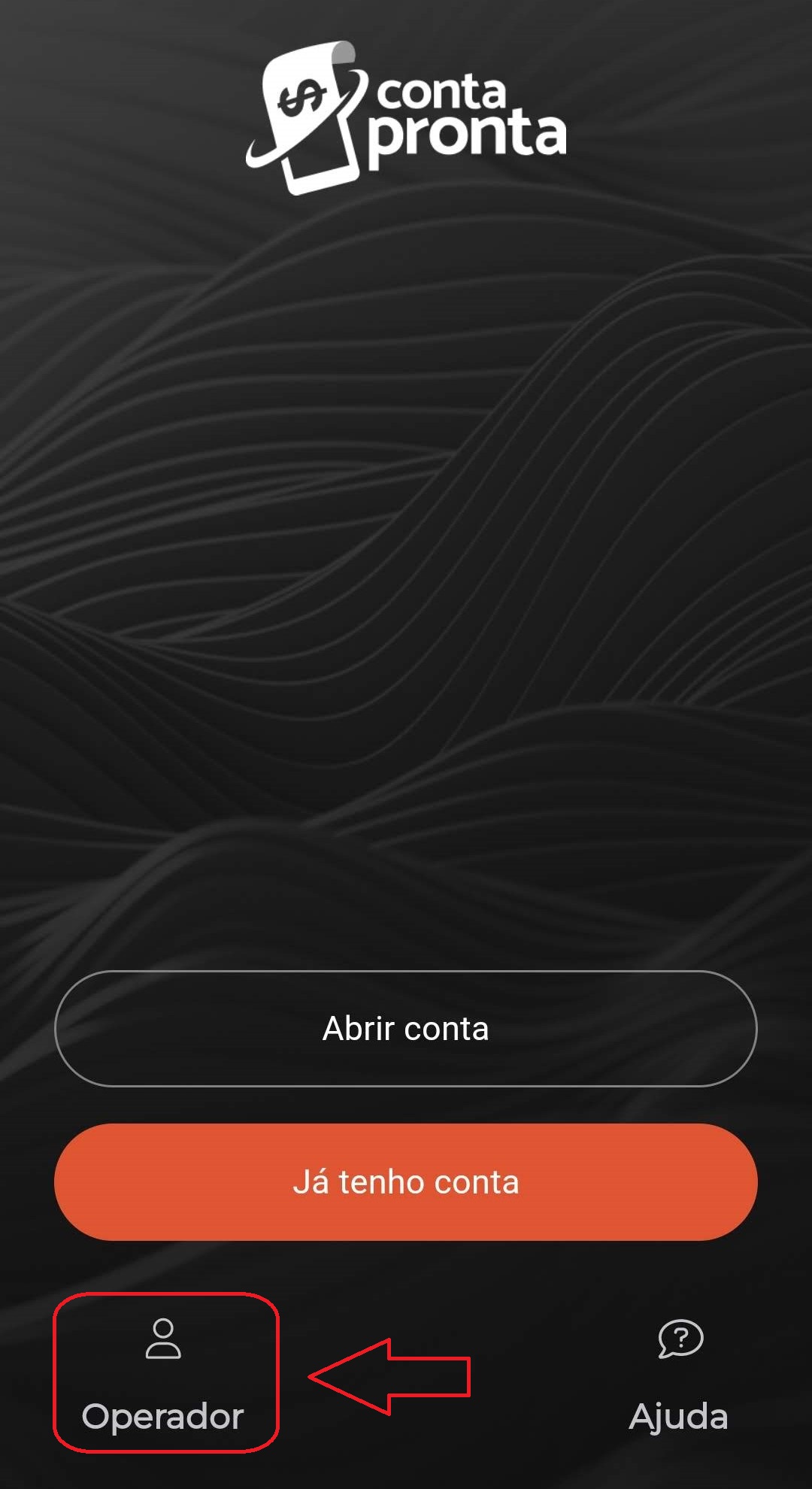
Task: Tap the orange Já tenho conta bar
Action: click(x=406, y=1181)
